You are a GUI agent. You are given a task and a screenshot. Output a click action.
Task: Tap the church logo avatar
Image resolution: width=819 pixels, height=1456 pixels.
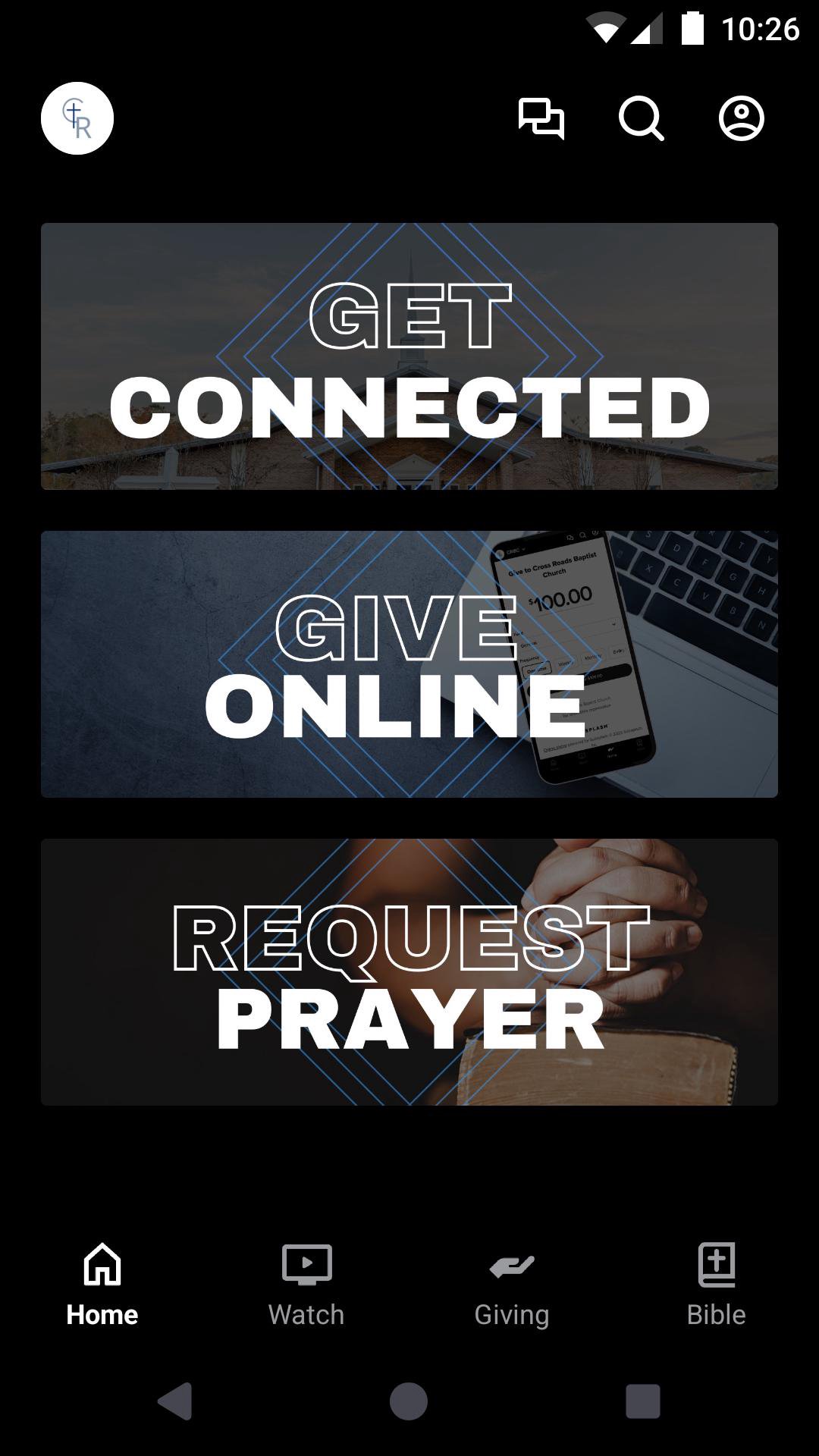[x=77, y=118]
